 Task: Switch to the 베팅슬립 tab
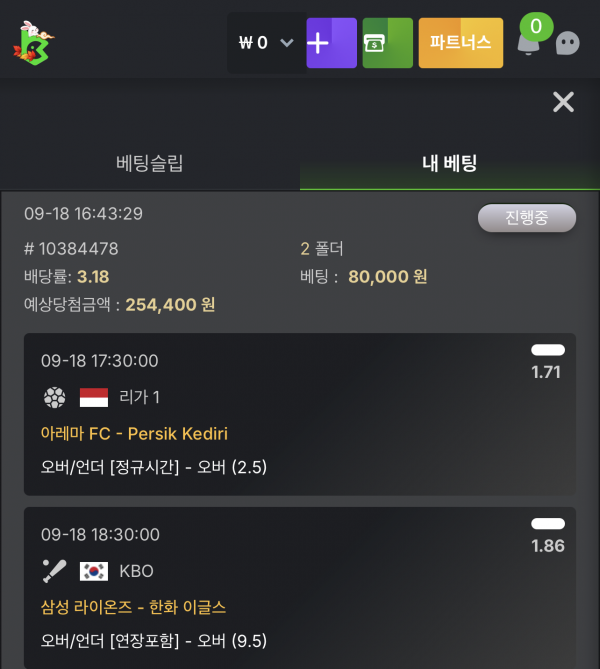(150, 164)
